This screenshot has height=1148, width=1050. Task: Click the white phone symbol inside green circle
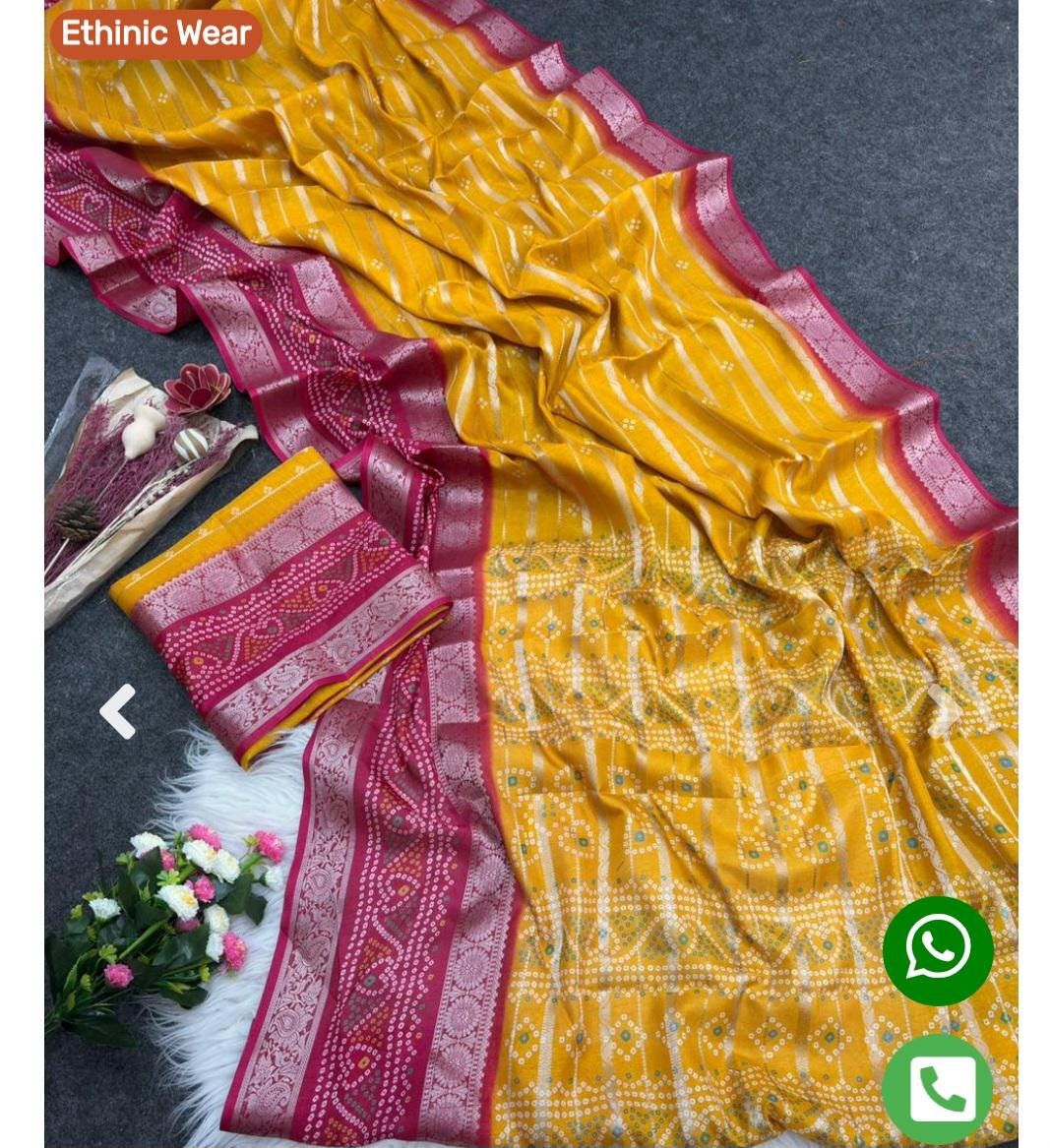point(937,1090)
